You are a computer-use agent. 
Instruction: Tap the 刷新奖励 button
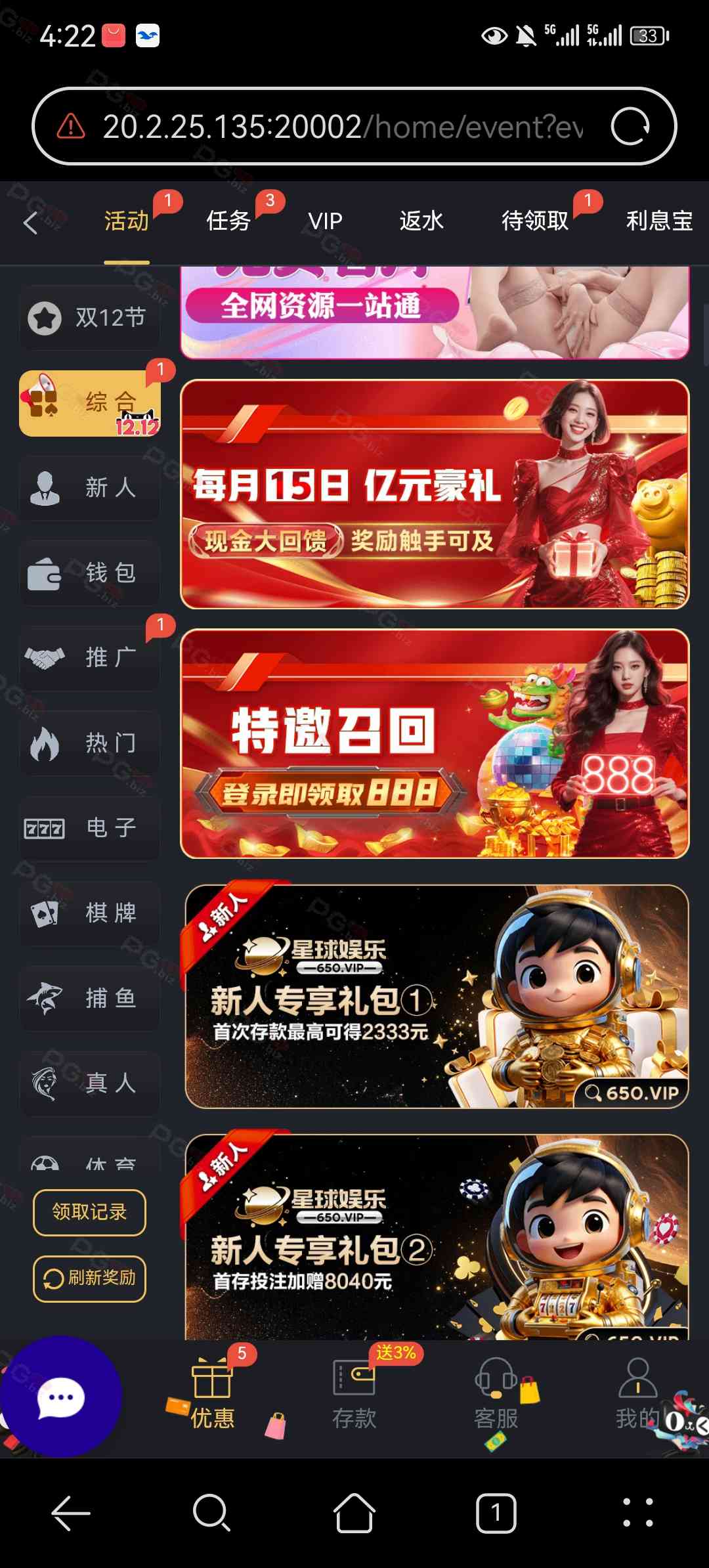coord(89,1278)
